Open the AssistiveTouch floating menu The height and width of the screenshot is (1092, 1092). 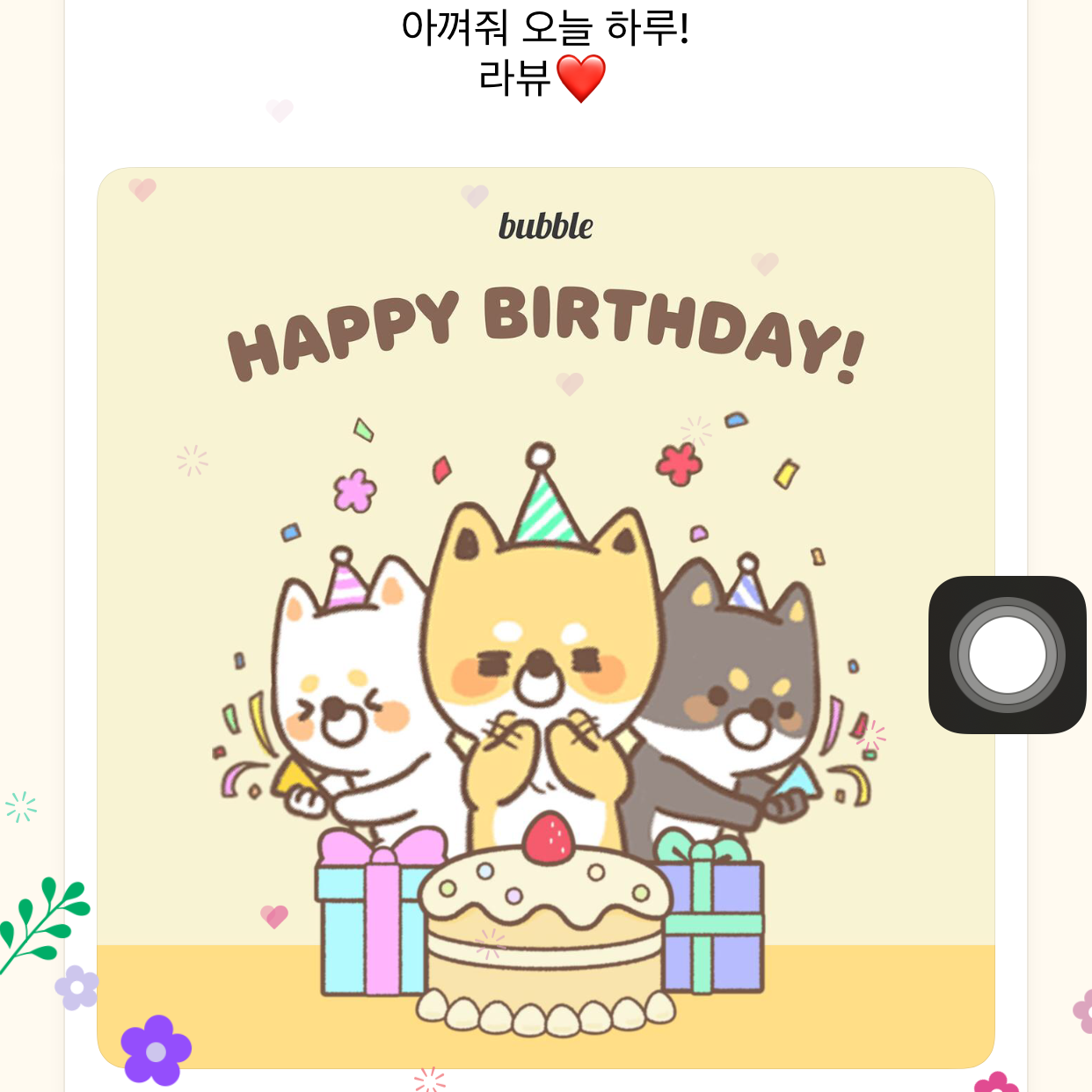pyautogui.click(x=1007, y=655)
